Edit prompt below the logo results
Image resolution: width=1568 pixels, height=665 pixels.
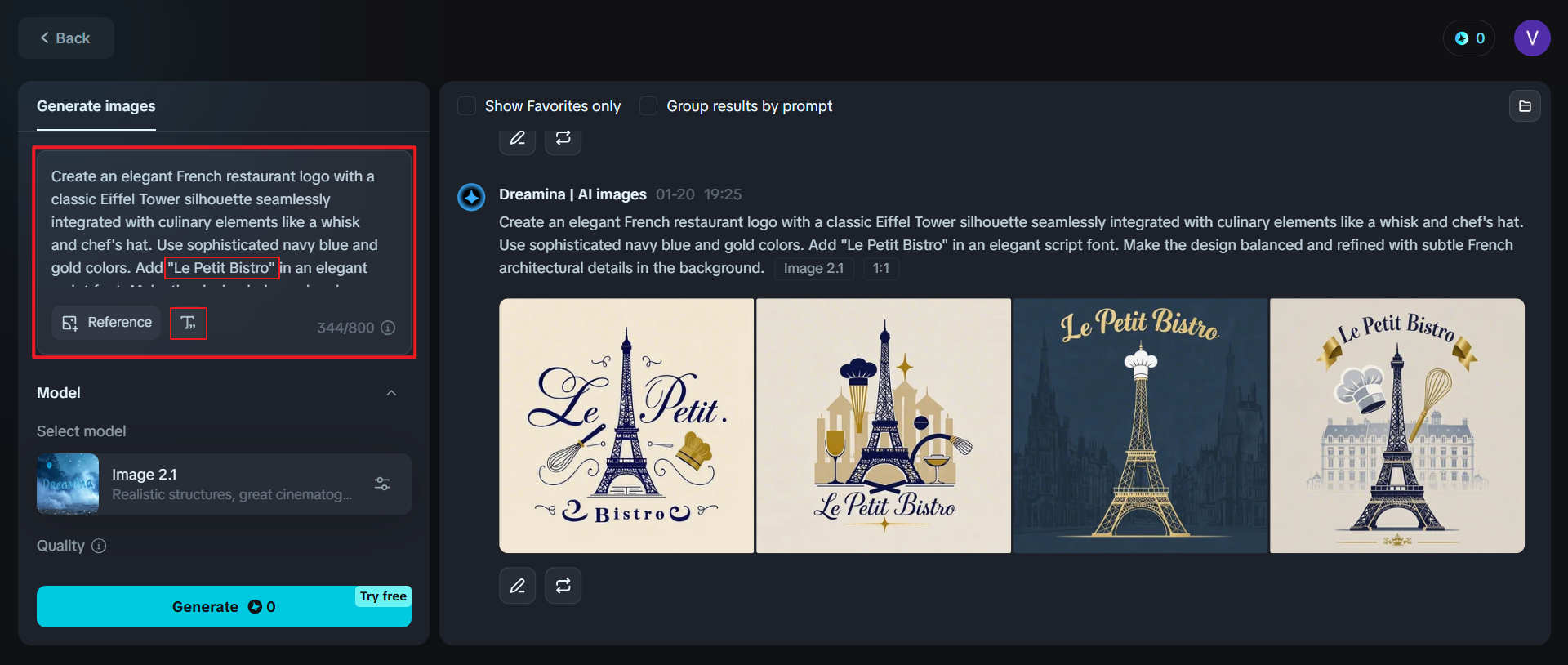click(x=518, y=586)
